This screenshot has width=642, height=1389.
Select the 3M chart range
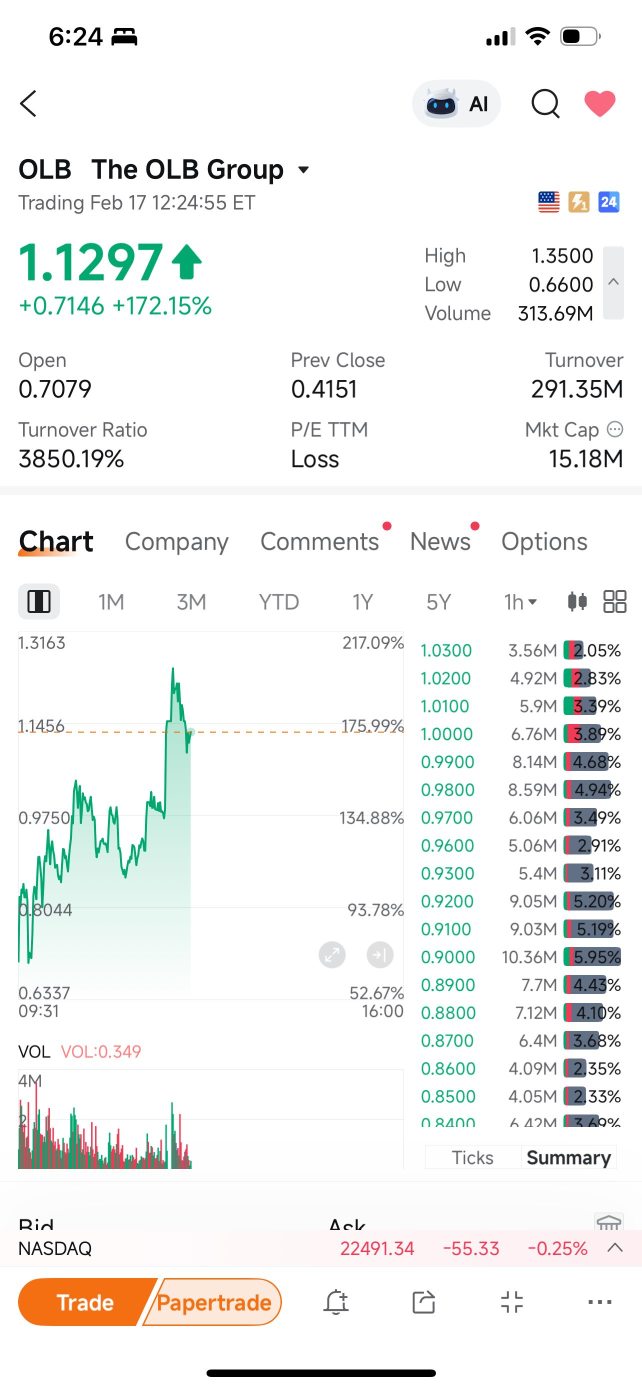[x=191, y=602]
